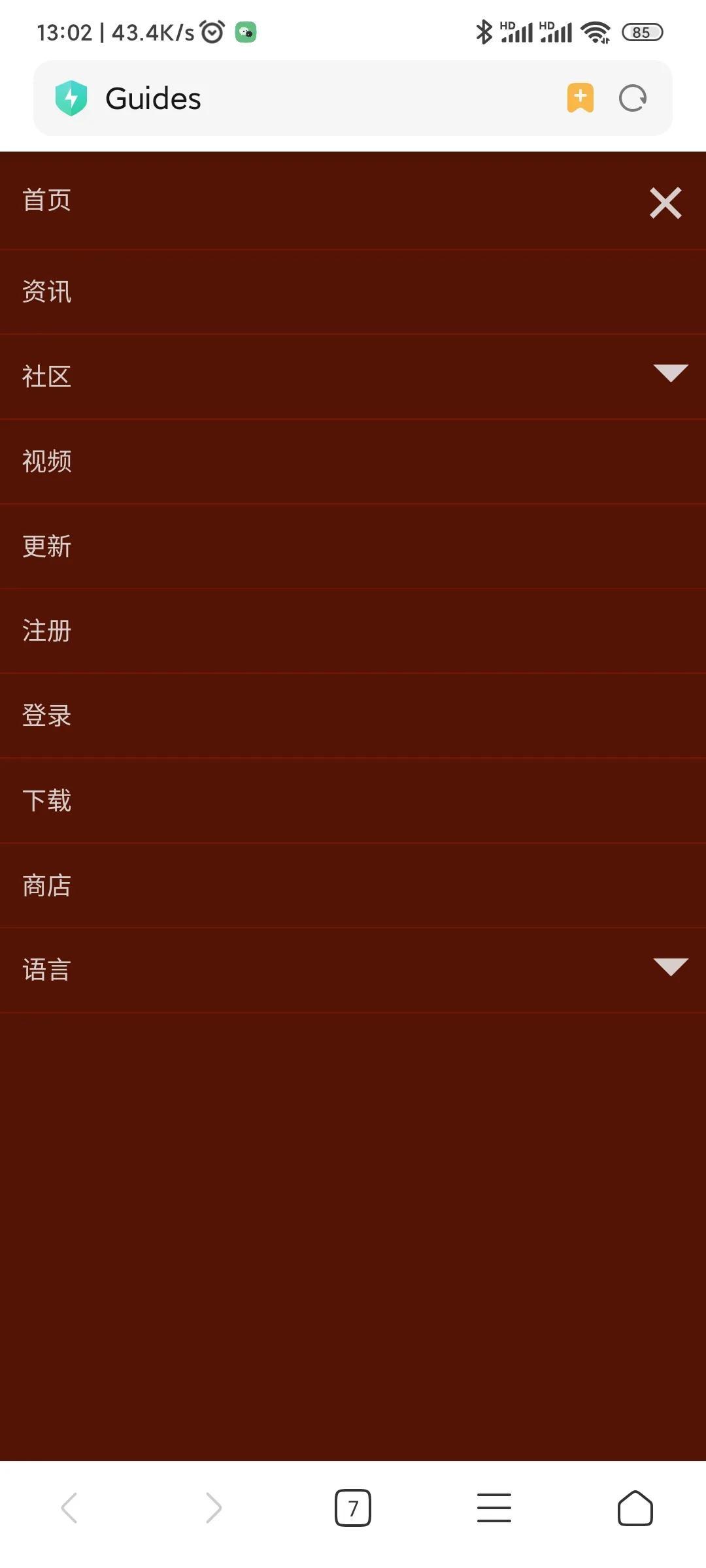Screen dimensions: 706x1568
Task: Close the navigation menu
Action: pyautogui.click(x=665, y=203)
